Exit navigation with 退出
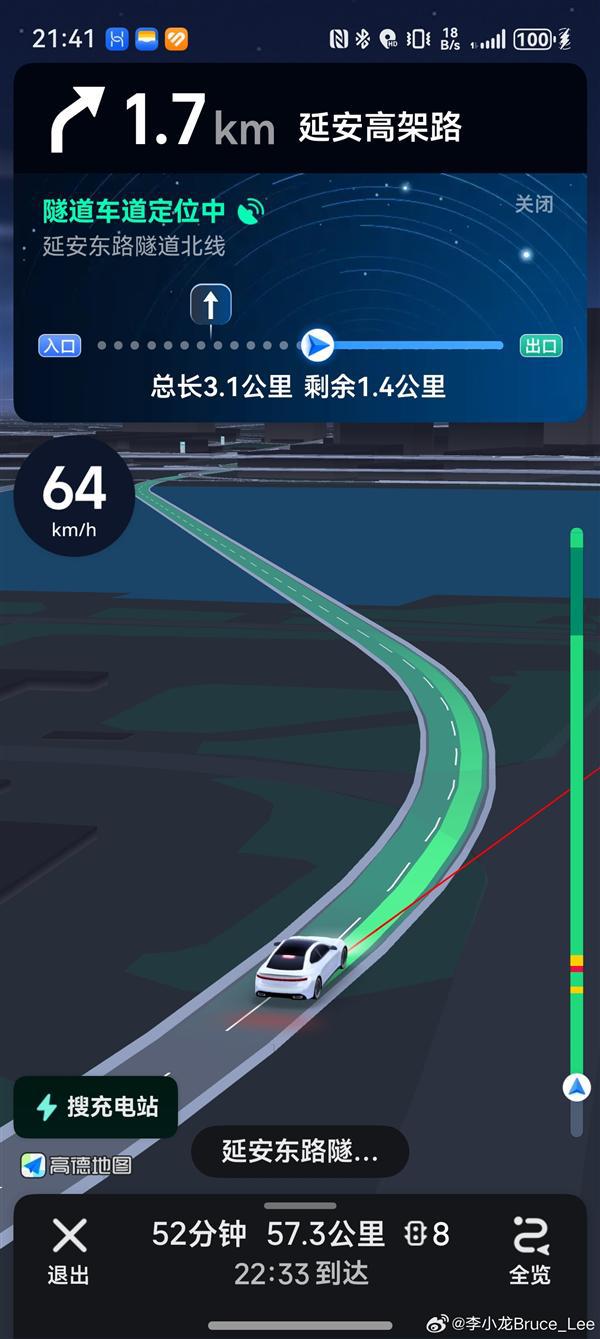 click(x=69, y=1250)
